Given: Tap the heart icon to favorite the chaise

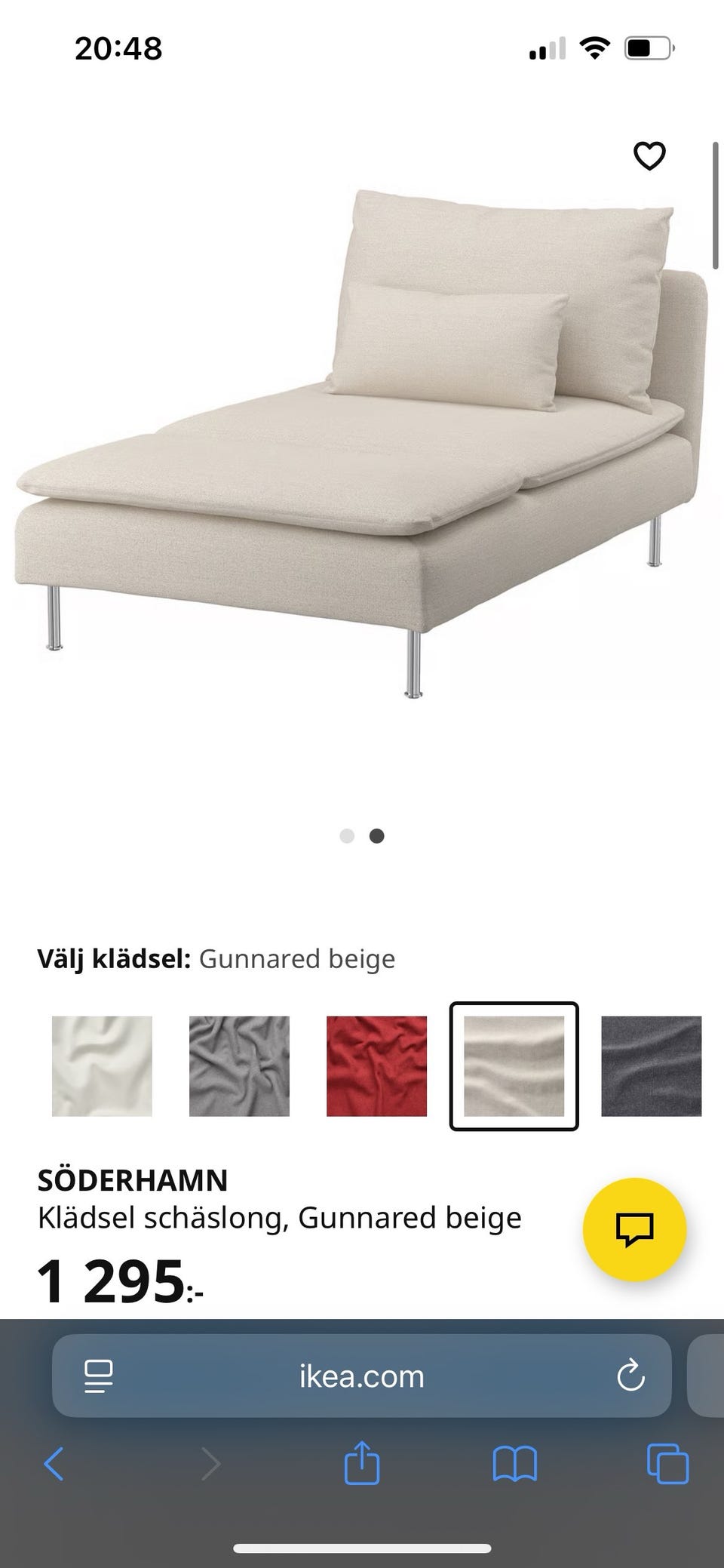Looking at the screenshot, I should point(649,155).
